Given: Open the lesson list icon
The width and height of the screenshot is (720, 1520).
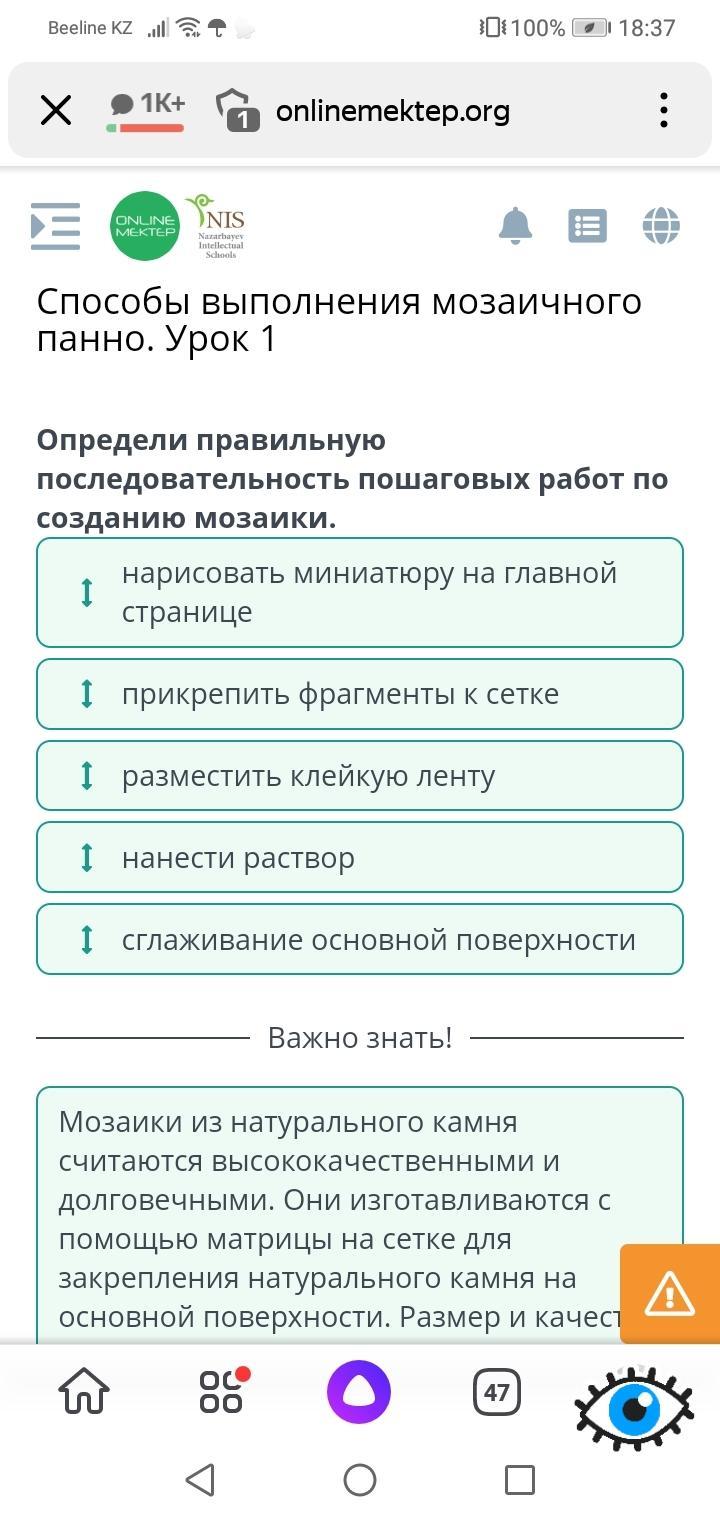Looking at the screenshot, I should (x=587, y=226).
